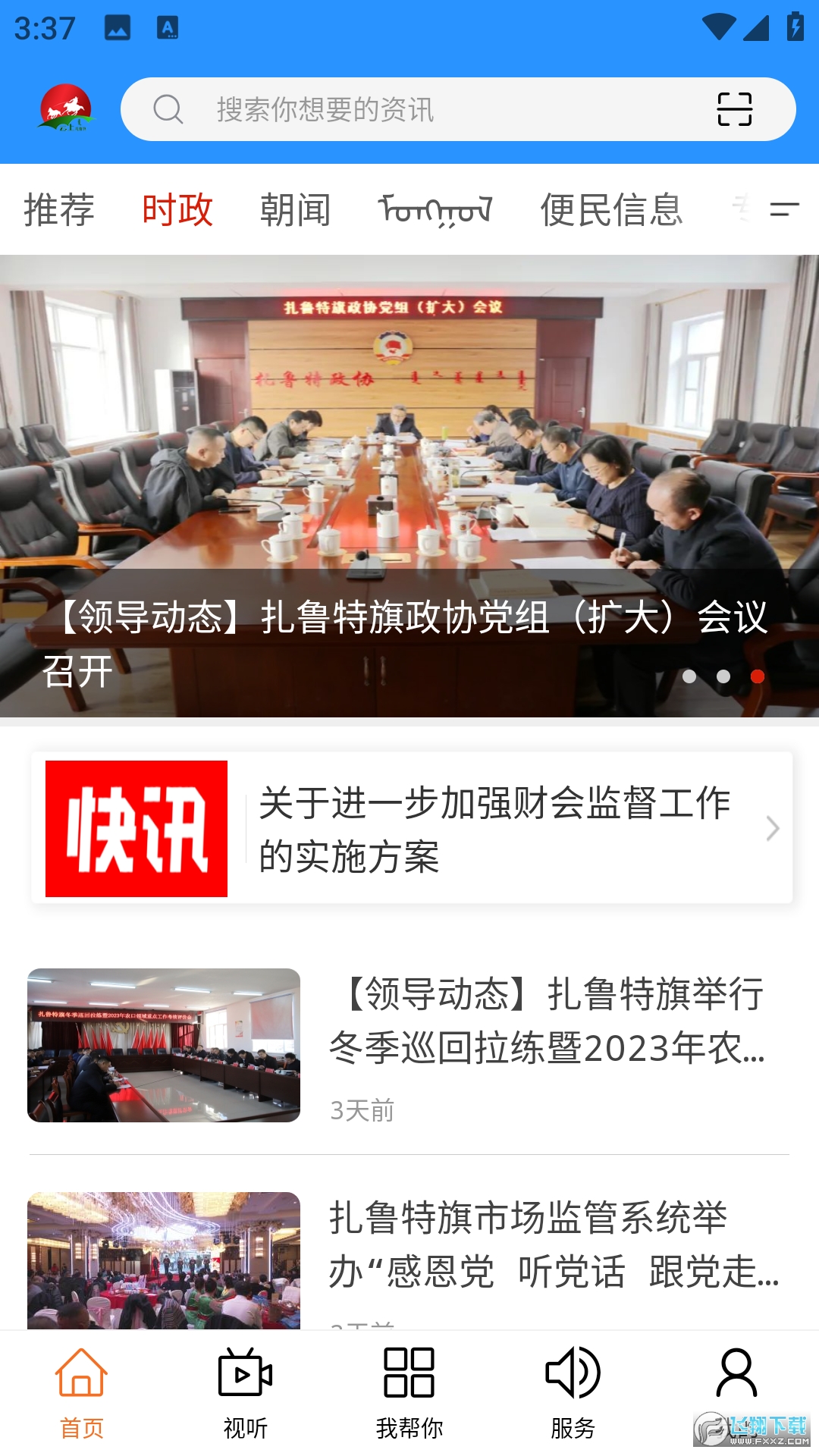
Task: Tap the app's horse logo
Action: (x=67, y=108)
